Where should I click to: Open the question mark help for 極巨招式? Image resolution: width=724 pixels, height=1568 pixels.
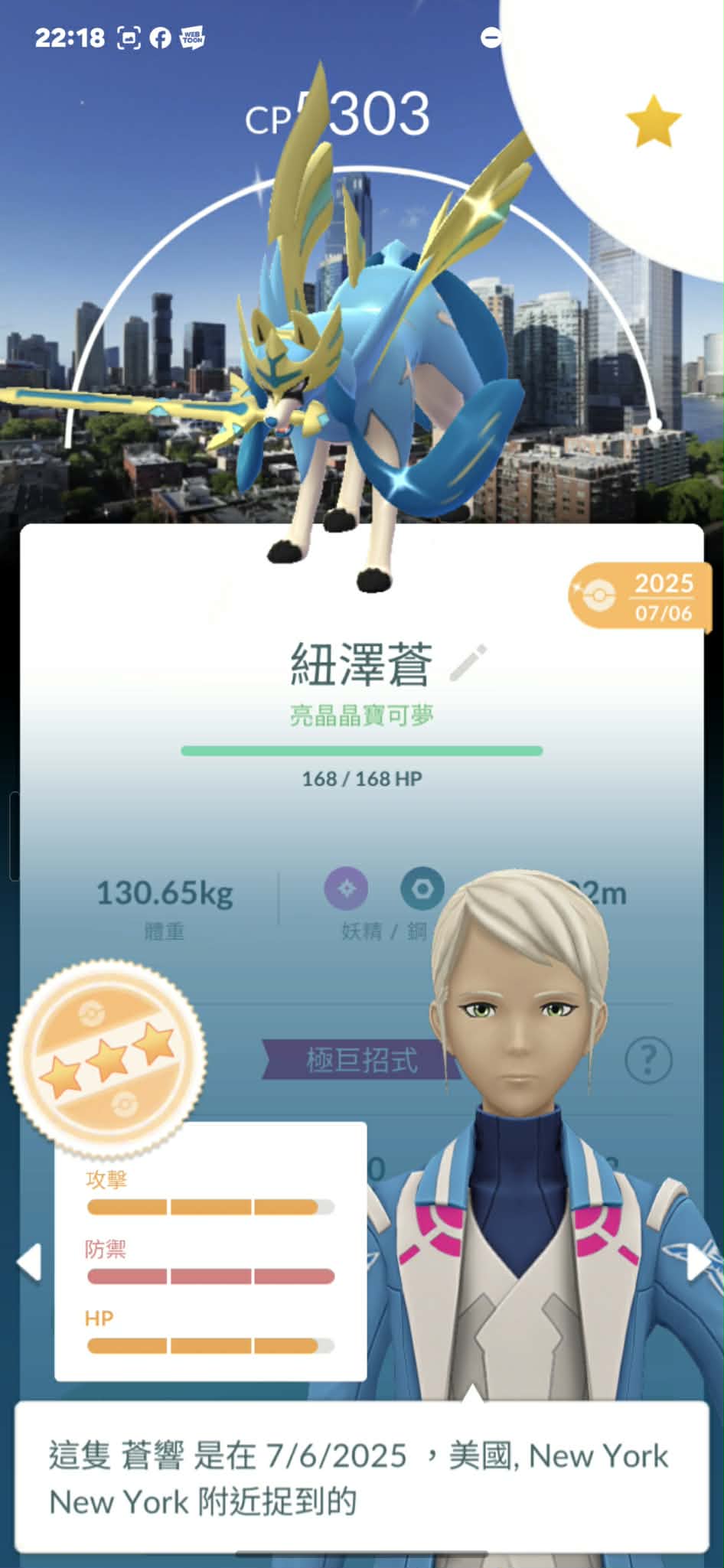pyautogui.click(x=647, y=1060)
